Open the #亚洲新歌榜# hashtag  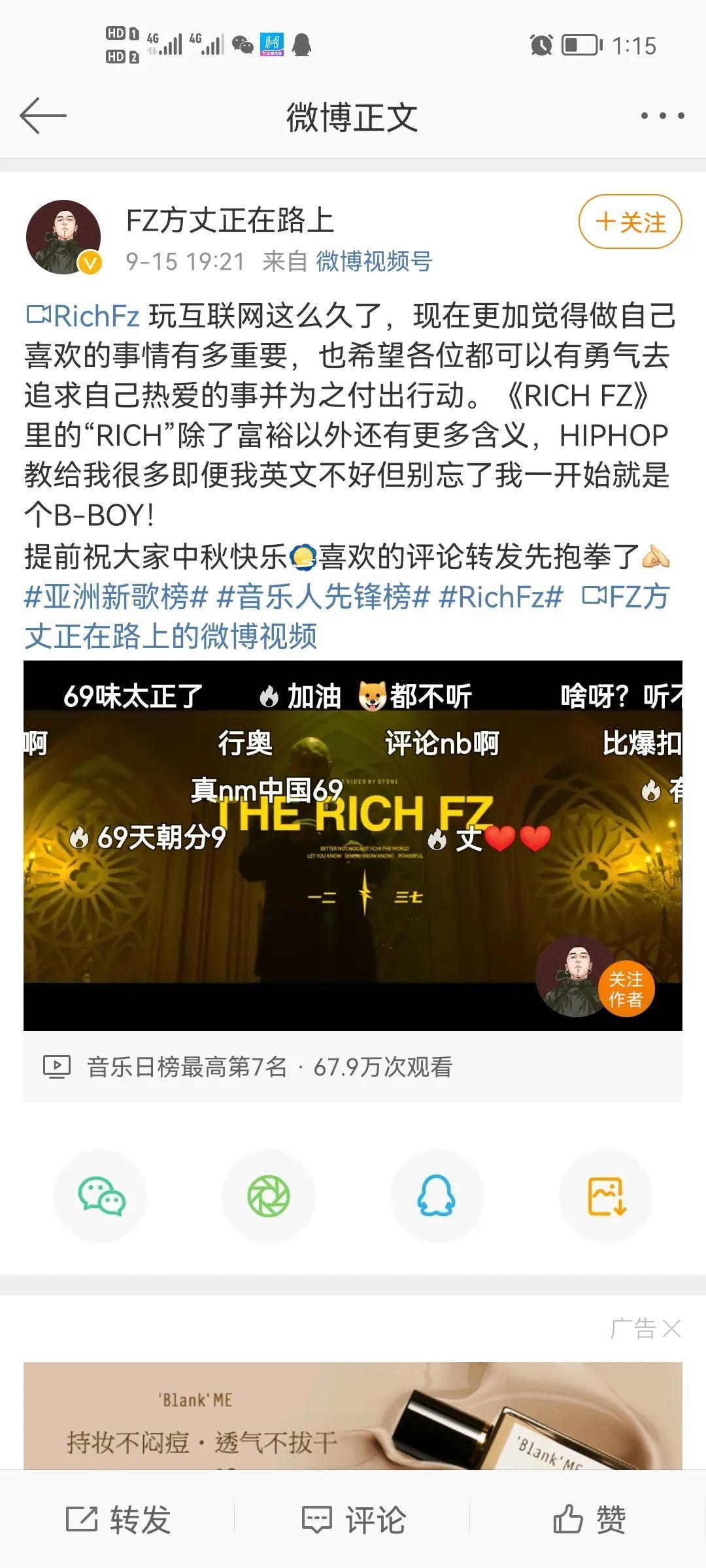pyautogui.click(x=116, y=596)
